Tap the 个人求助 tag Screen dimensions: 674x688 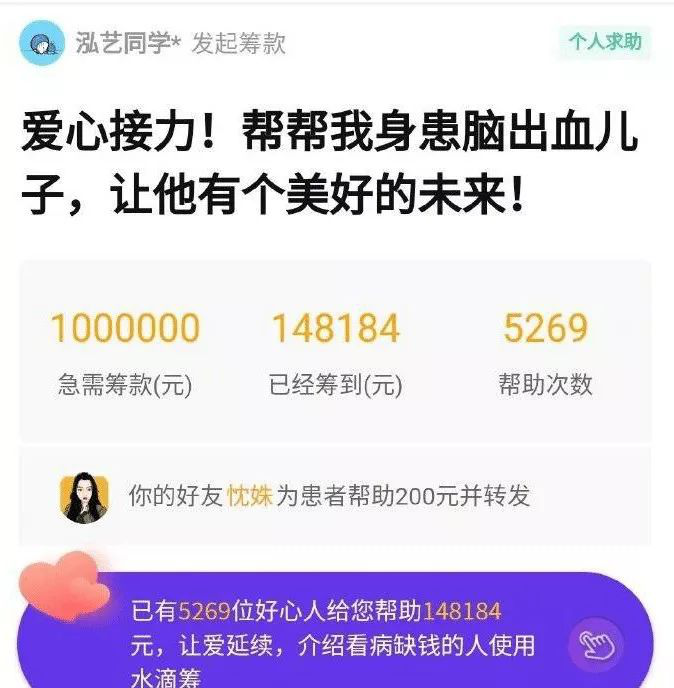click(605, 42)
